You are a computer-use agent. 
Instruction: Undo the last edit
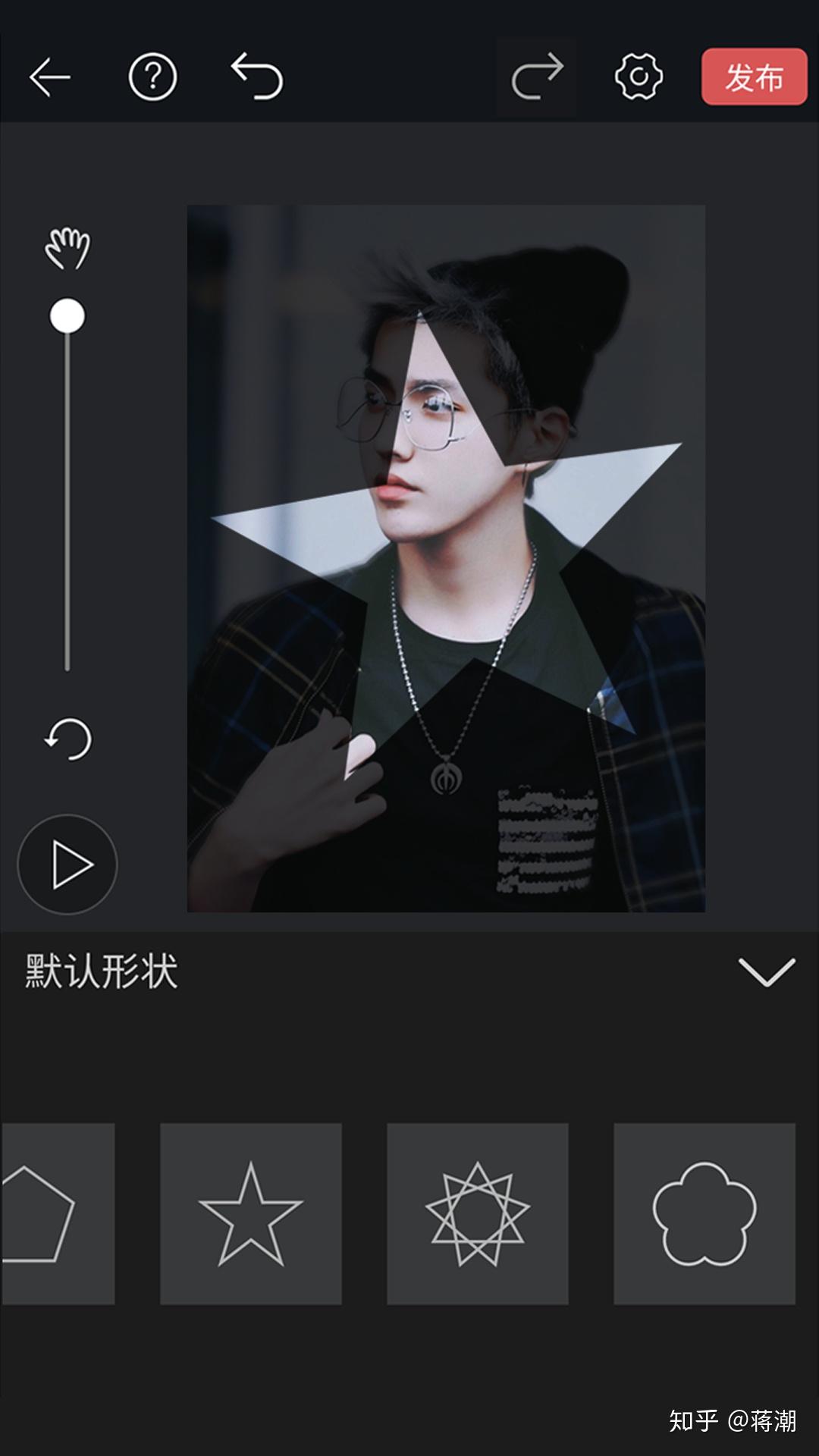coord(257,76)
